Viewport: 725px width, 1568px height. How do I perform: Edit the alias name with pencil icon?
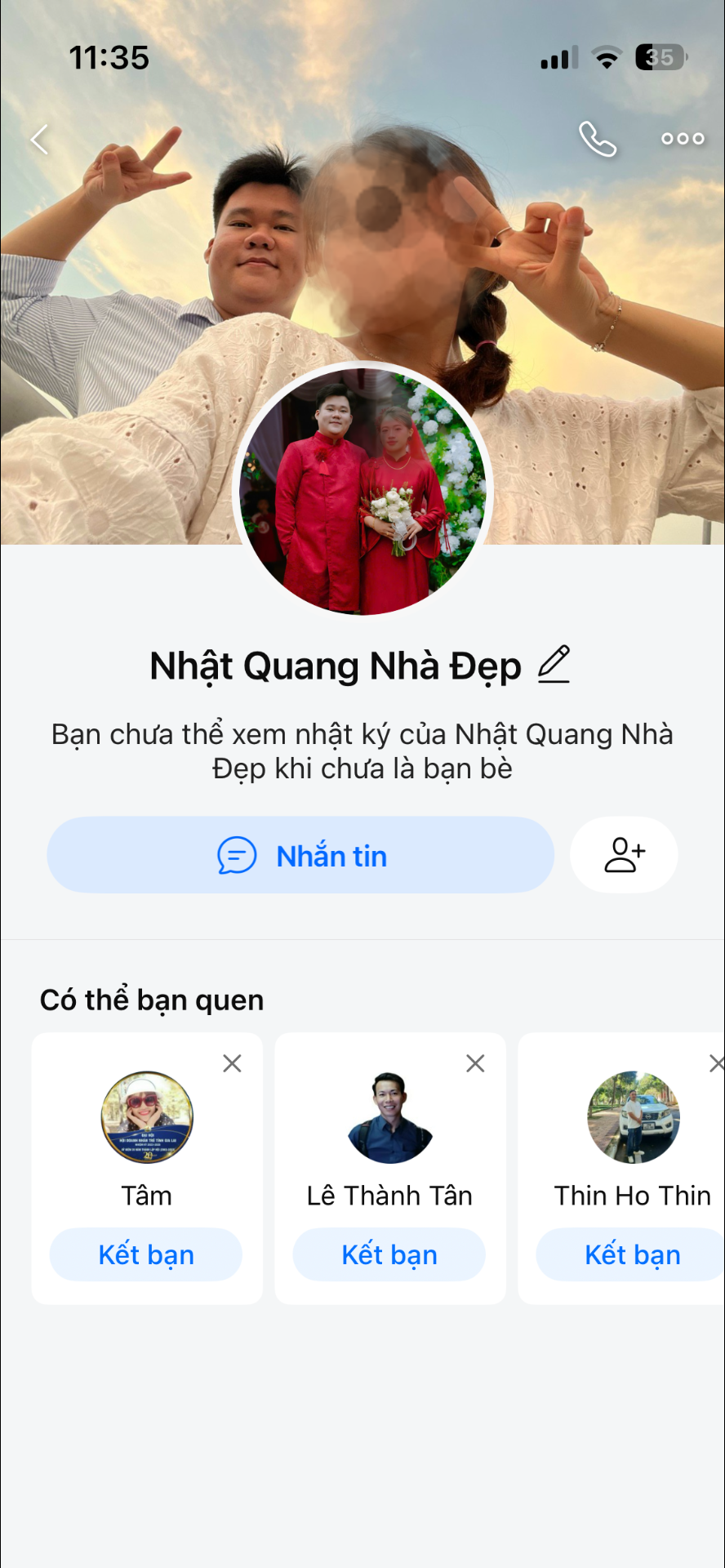click(554, 665)
